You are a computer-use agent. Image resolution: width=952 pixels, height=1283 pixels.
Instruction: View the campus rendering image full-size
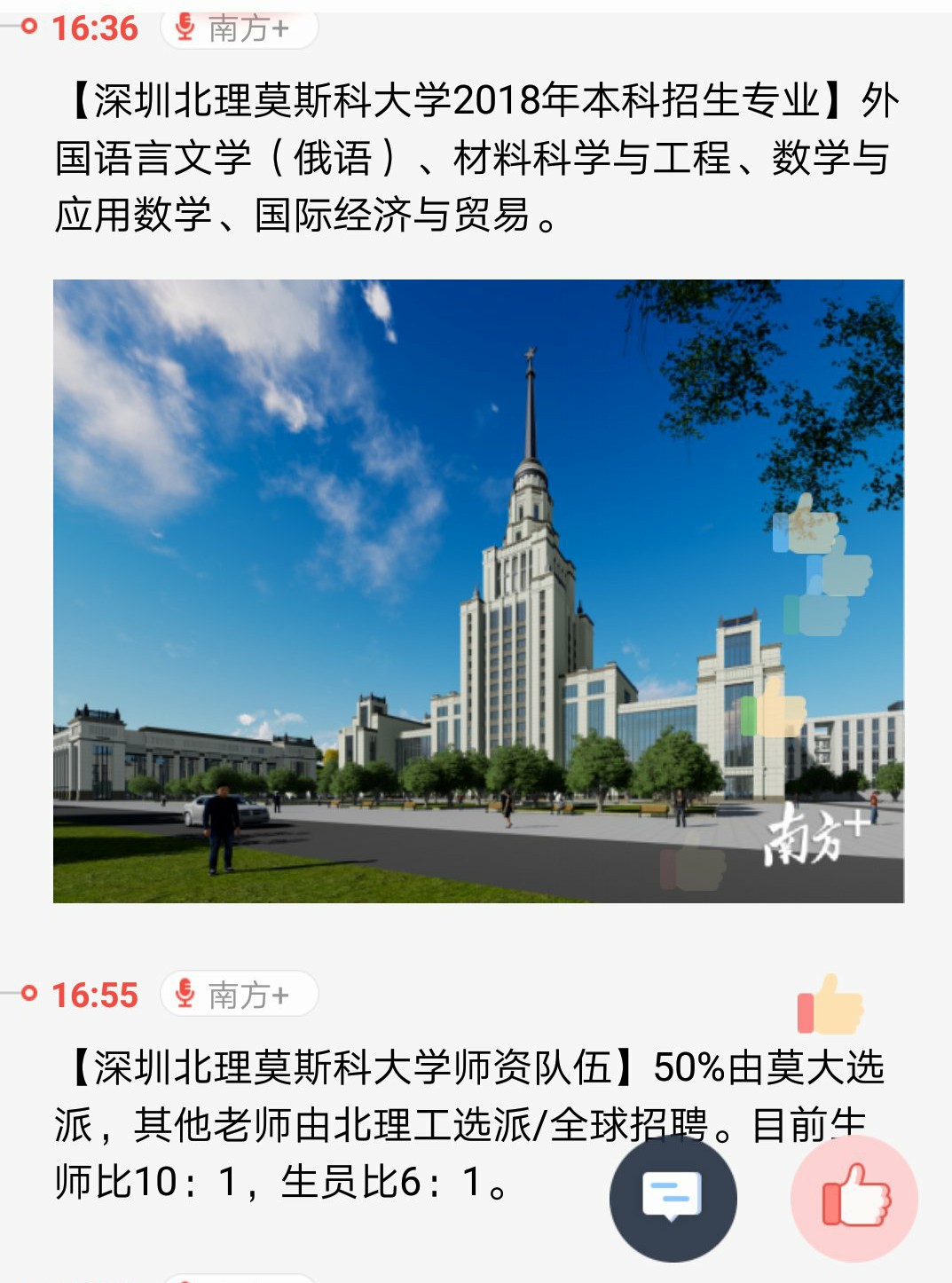click(x=478, y=591)
